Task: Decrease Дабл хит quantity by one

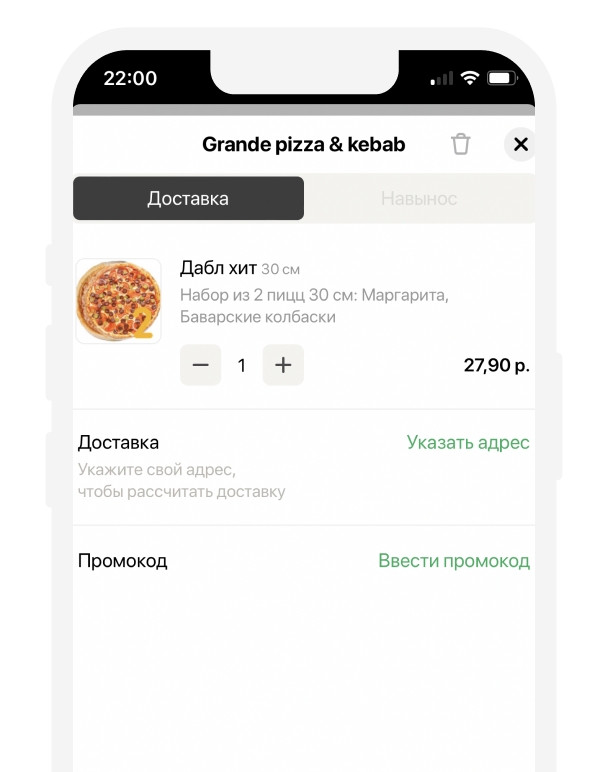Action: (200, 365)
